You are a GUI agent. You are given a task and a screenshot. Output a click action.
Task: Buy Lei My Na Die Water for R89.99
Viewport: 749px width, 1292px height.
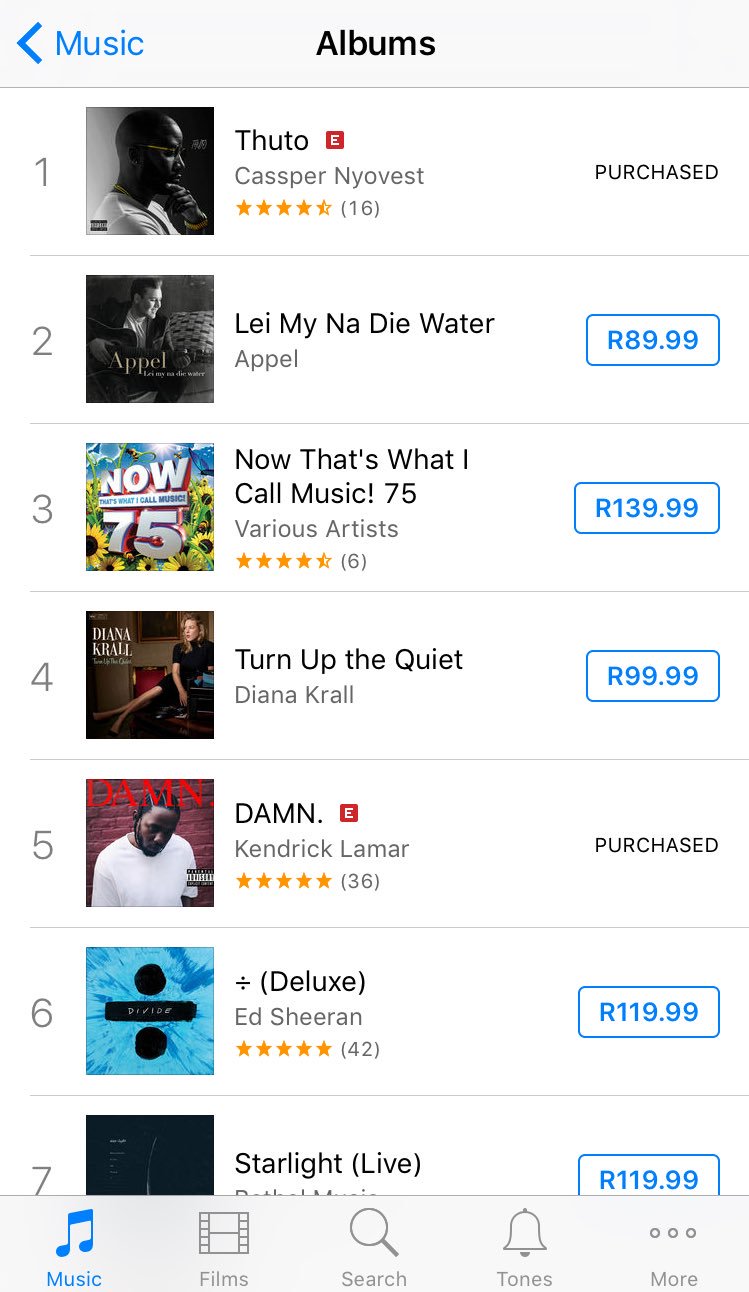(652, 340)
